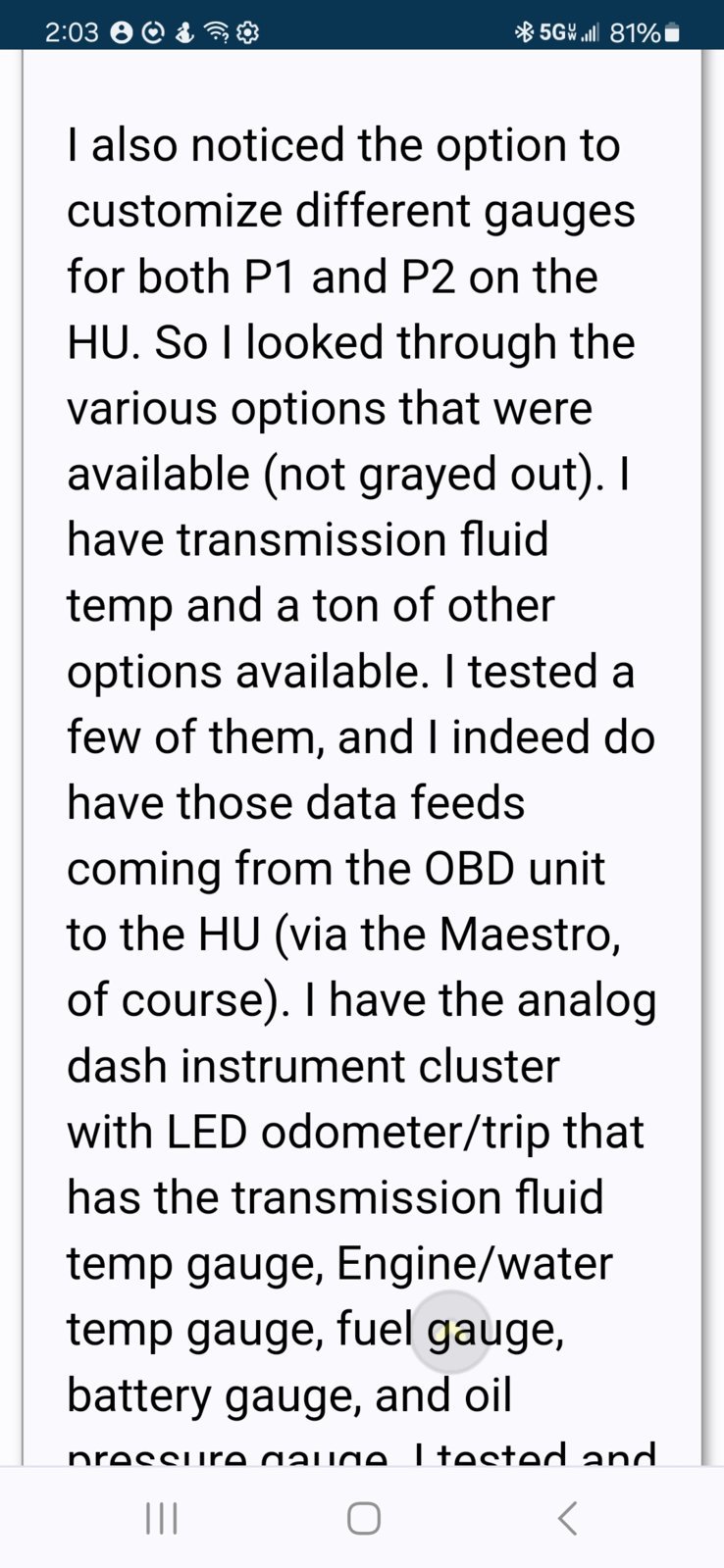The image size is (724, 1568).
Task: Go to the home screen
Action: click(x=363, y=1518)
